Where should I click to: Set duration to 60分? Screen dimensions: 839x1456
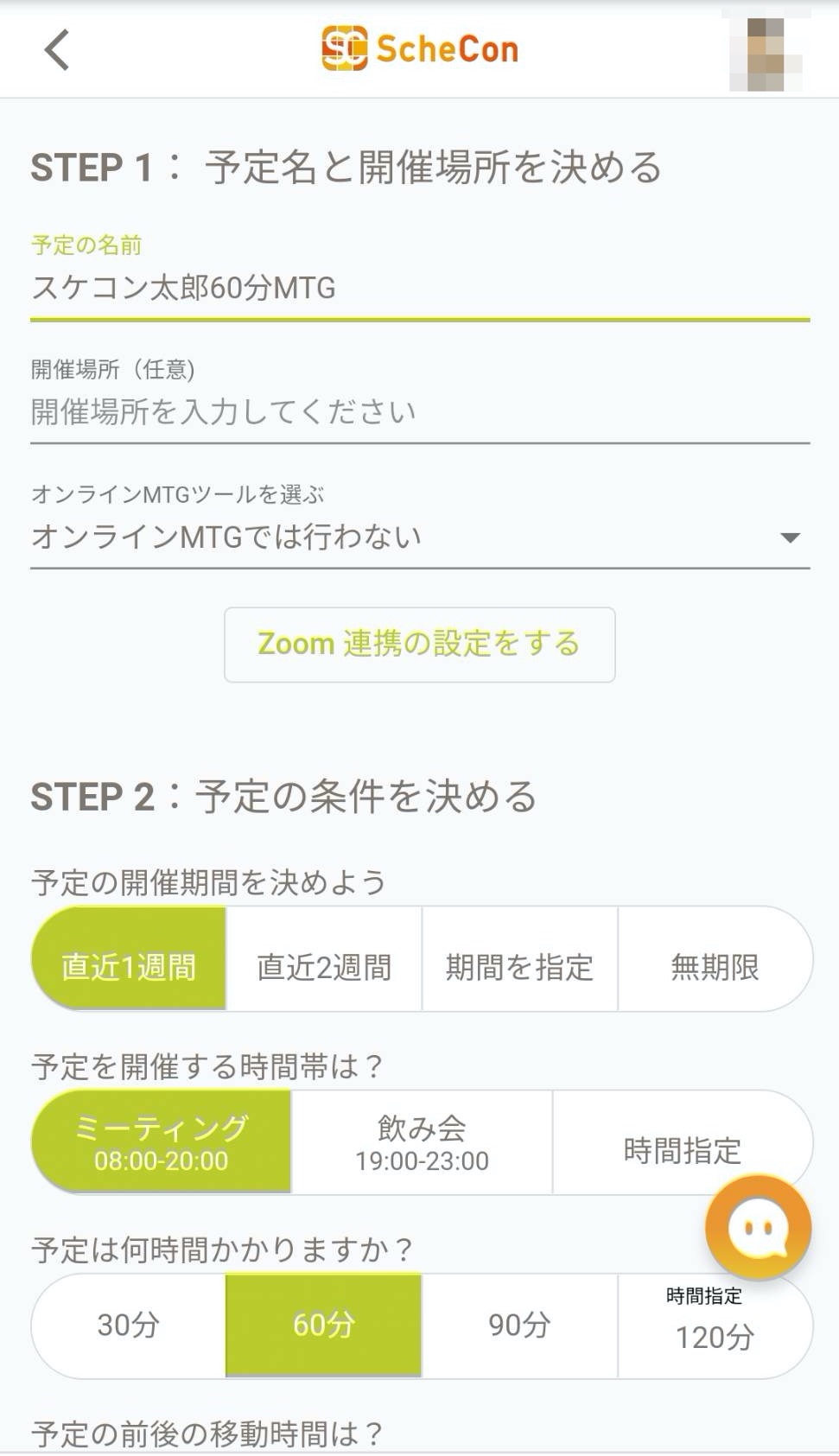click(x=324, y=1325)
